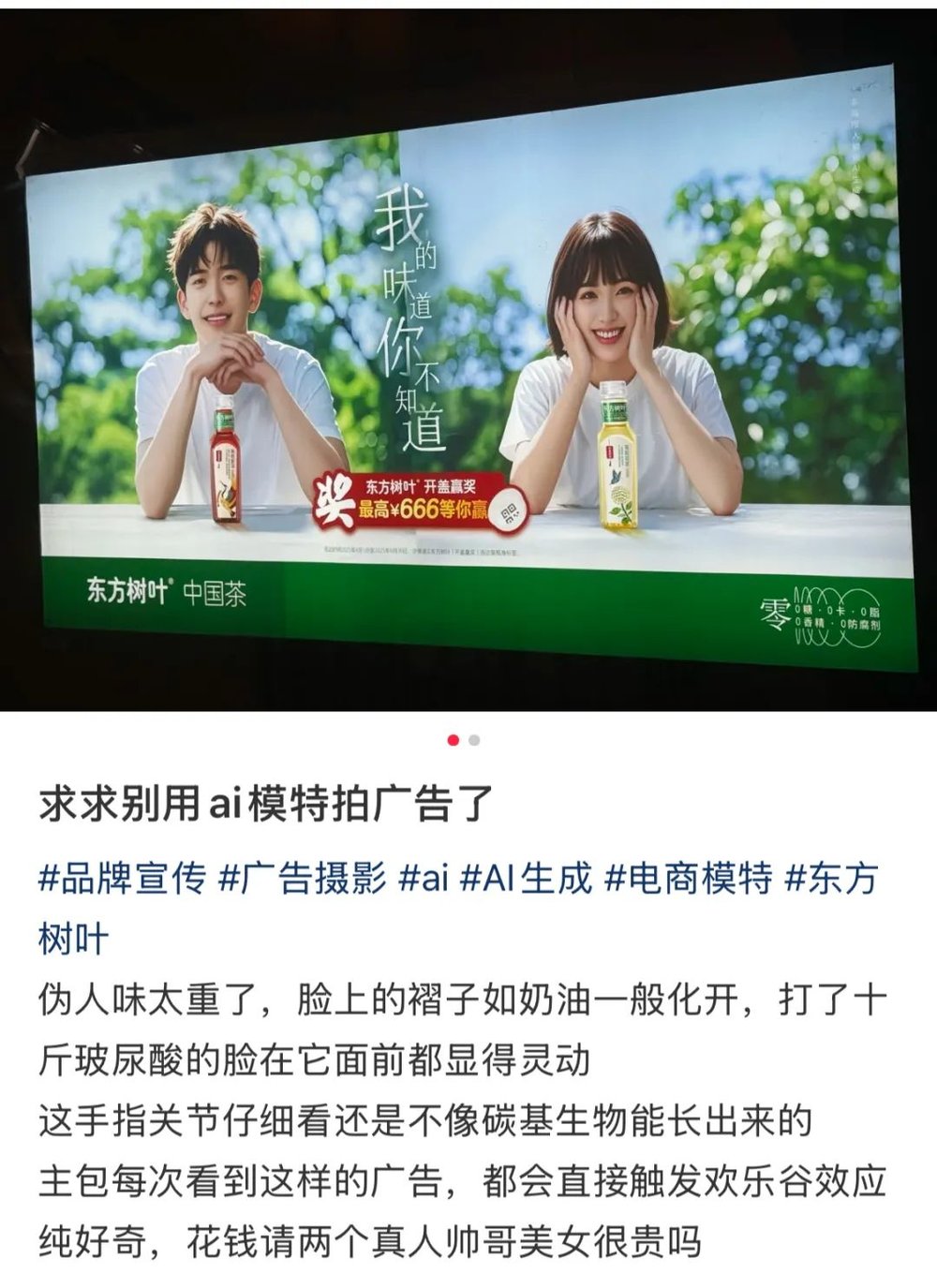Viewport: 937px width, 1288px height.
Task: Open the #广告摄影 hashtag
Action: click(x=302, y=879)
